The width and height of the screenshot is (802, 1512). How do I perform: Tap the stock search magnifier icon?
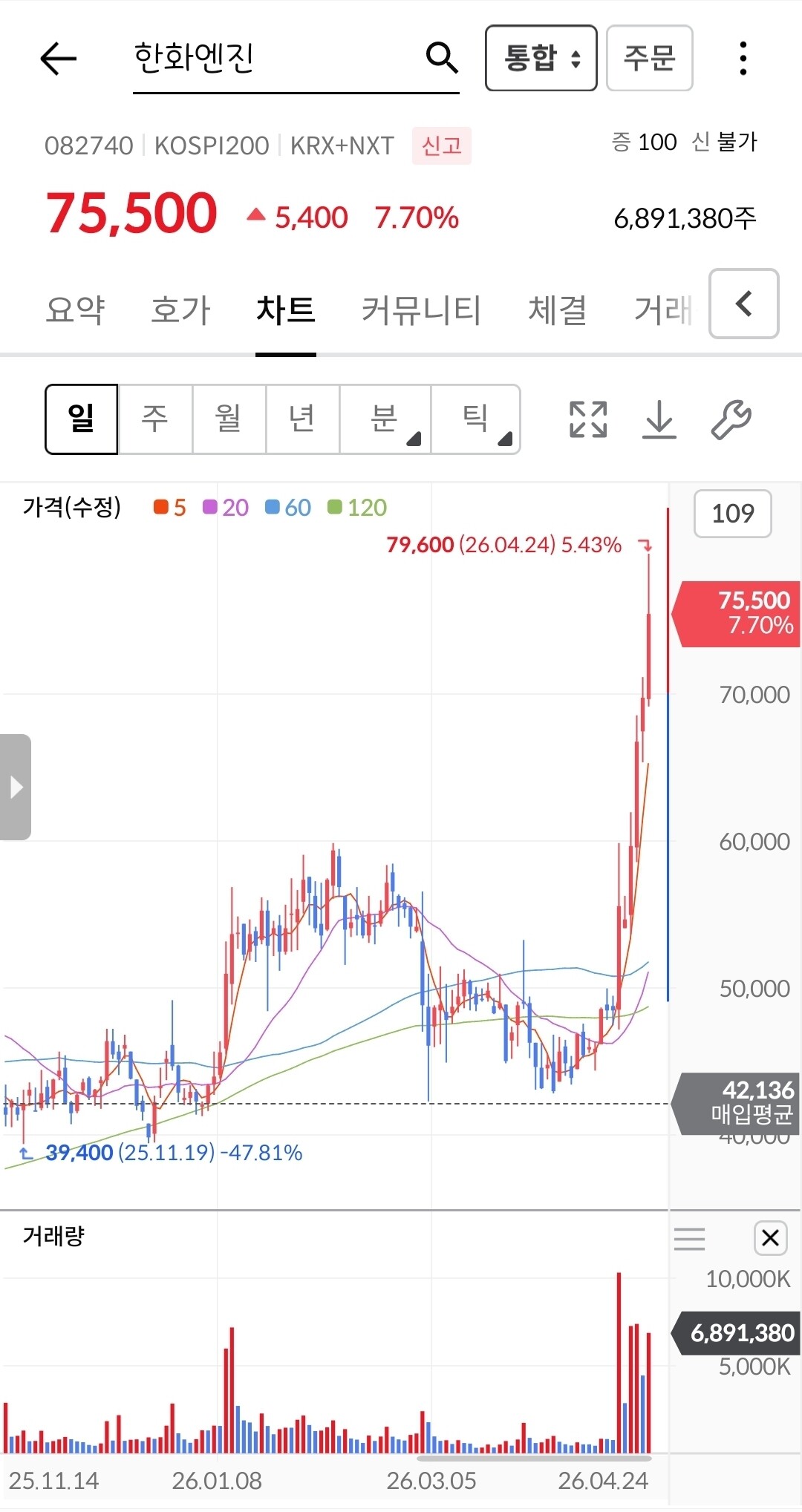pos(442,57)
